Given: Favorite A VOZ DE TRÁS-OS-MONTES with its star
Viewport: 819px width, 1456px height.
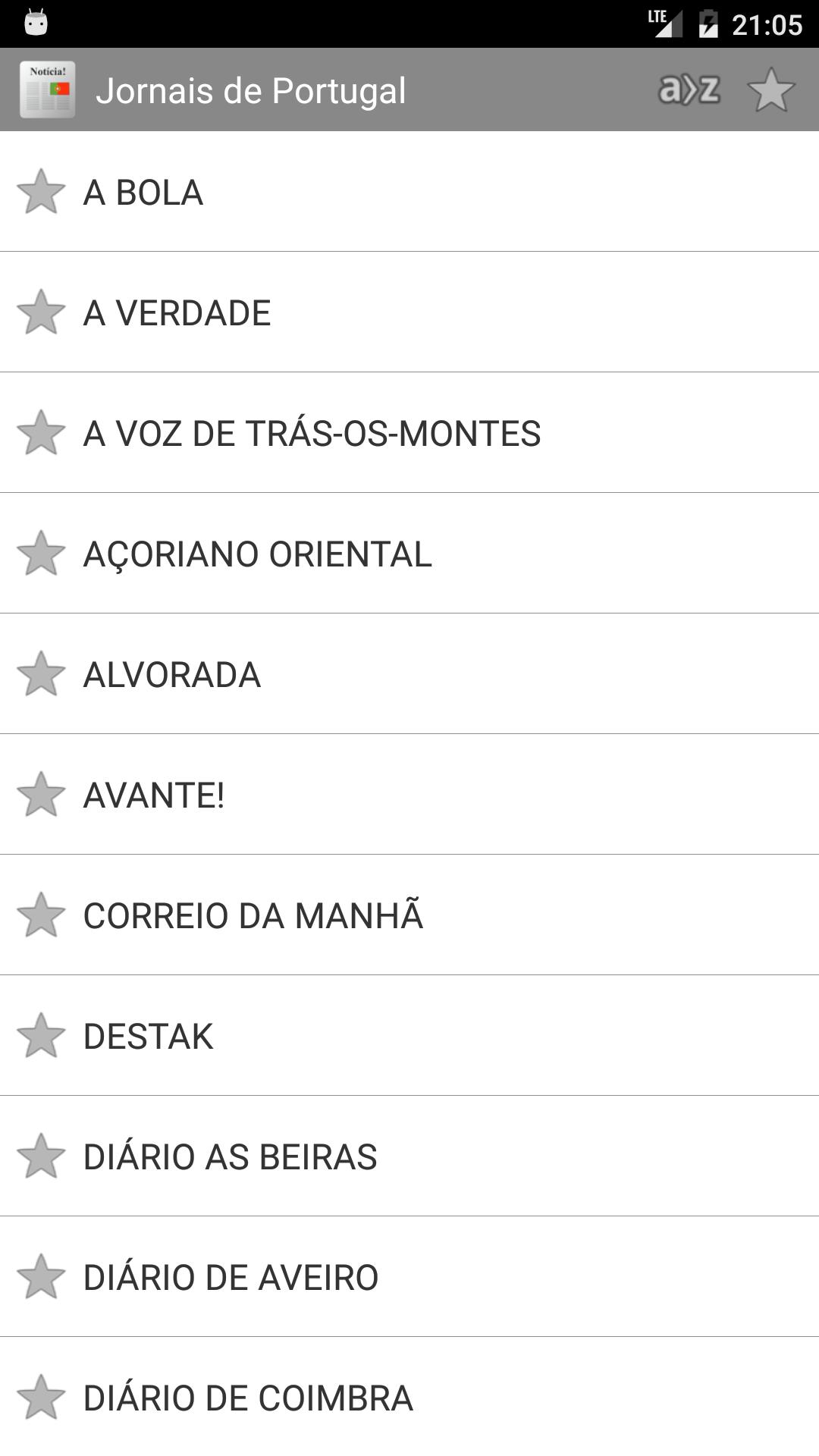Looking at the screenshot, I should 41,433.
